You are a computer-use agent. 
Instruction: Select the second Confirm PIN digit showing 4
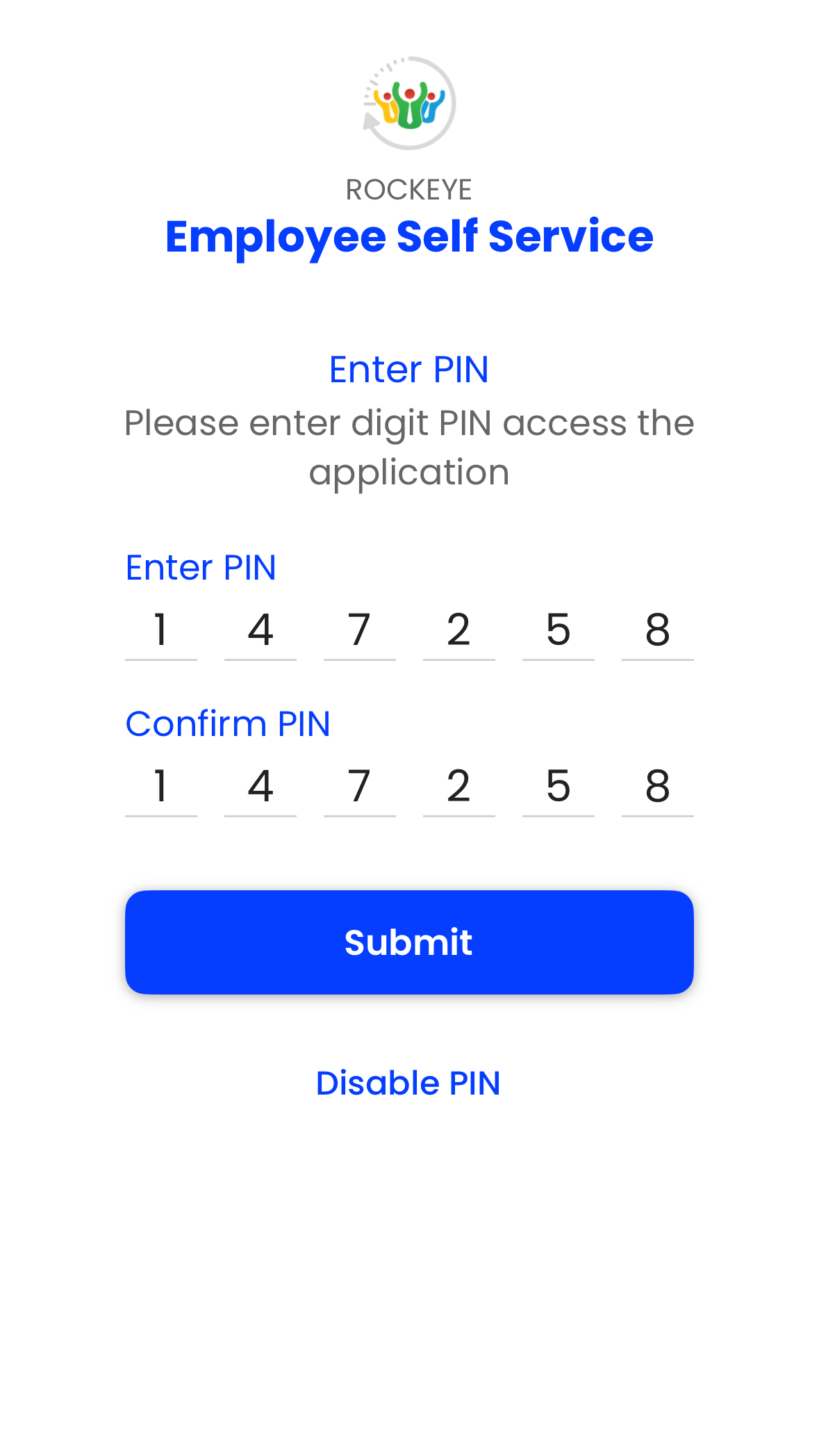tap(260, 787)
